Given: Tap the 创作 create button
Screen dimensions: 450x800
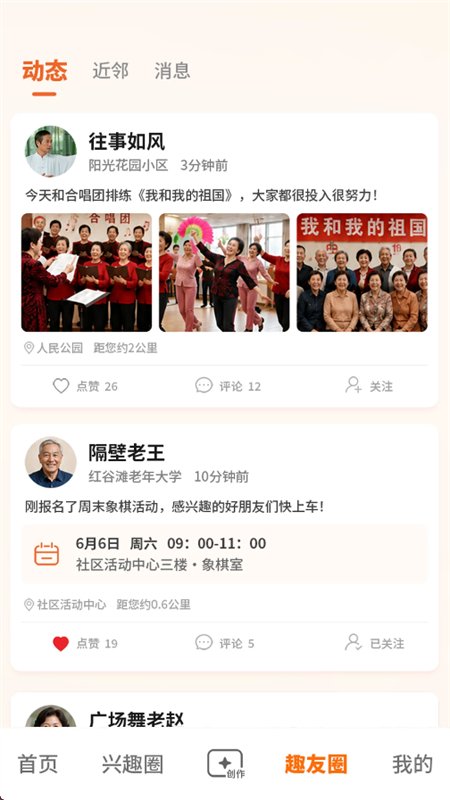Looking at the screenshot, I should coord(225,764).
